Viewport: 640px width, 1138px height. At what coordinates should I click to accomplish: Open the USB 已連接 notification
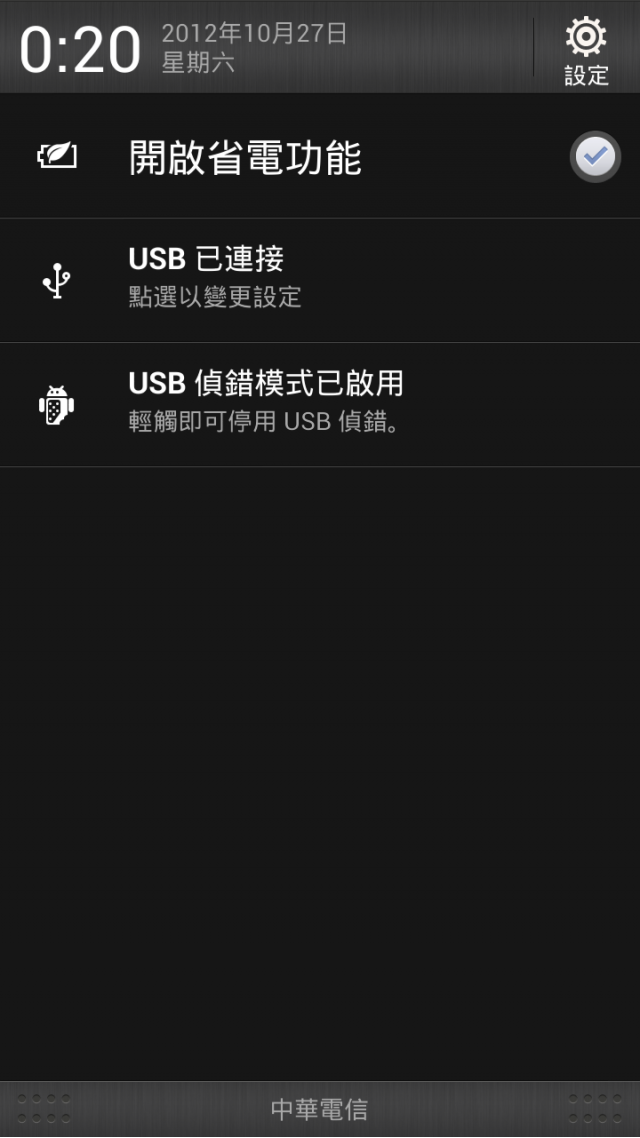point(320,280)
